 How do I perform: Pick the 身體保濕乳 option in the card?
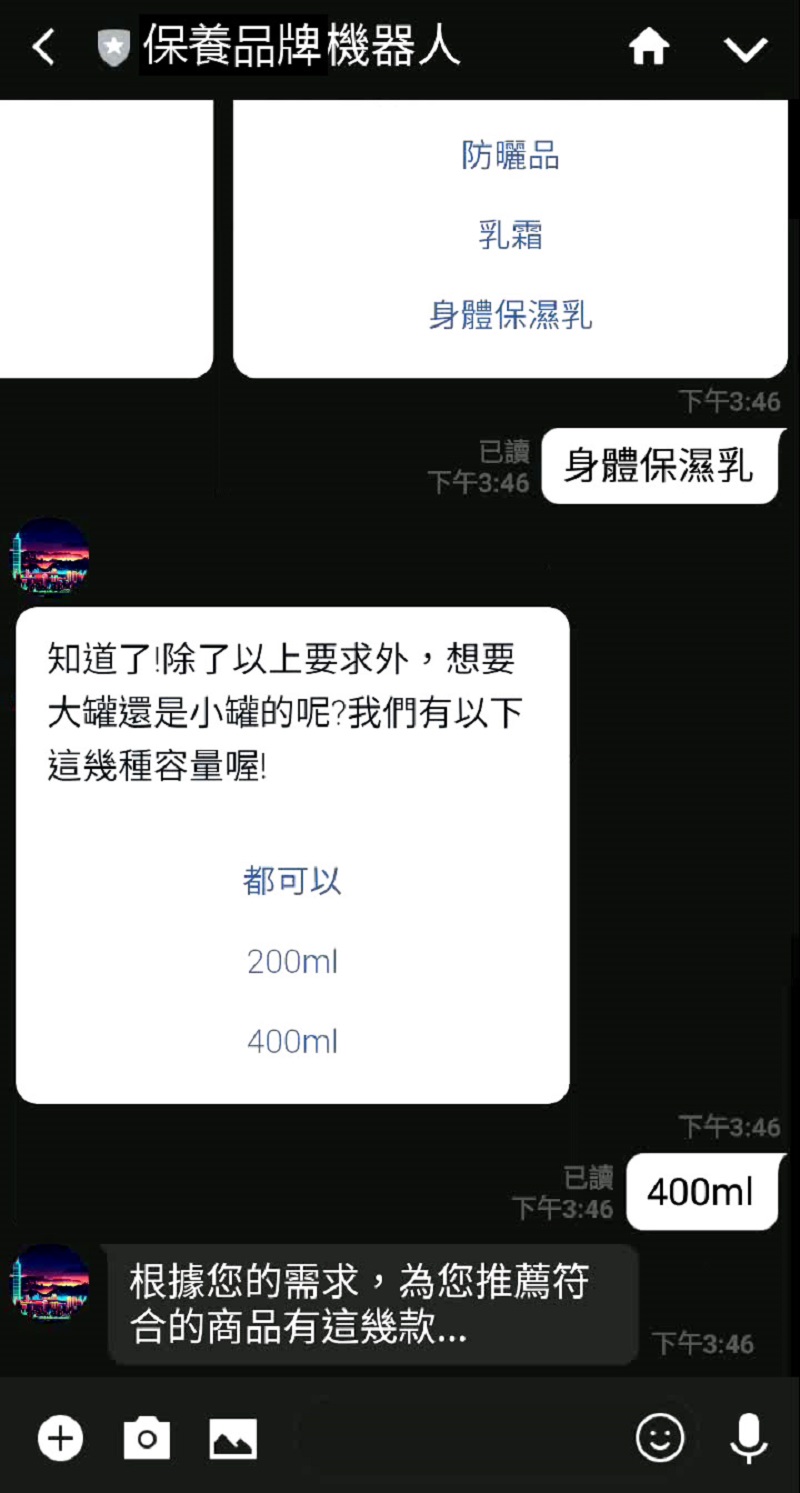pos(510,315)
